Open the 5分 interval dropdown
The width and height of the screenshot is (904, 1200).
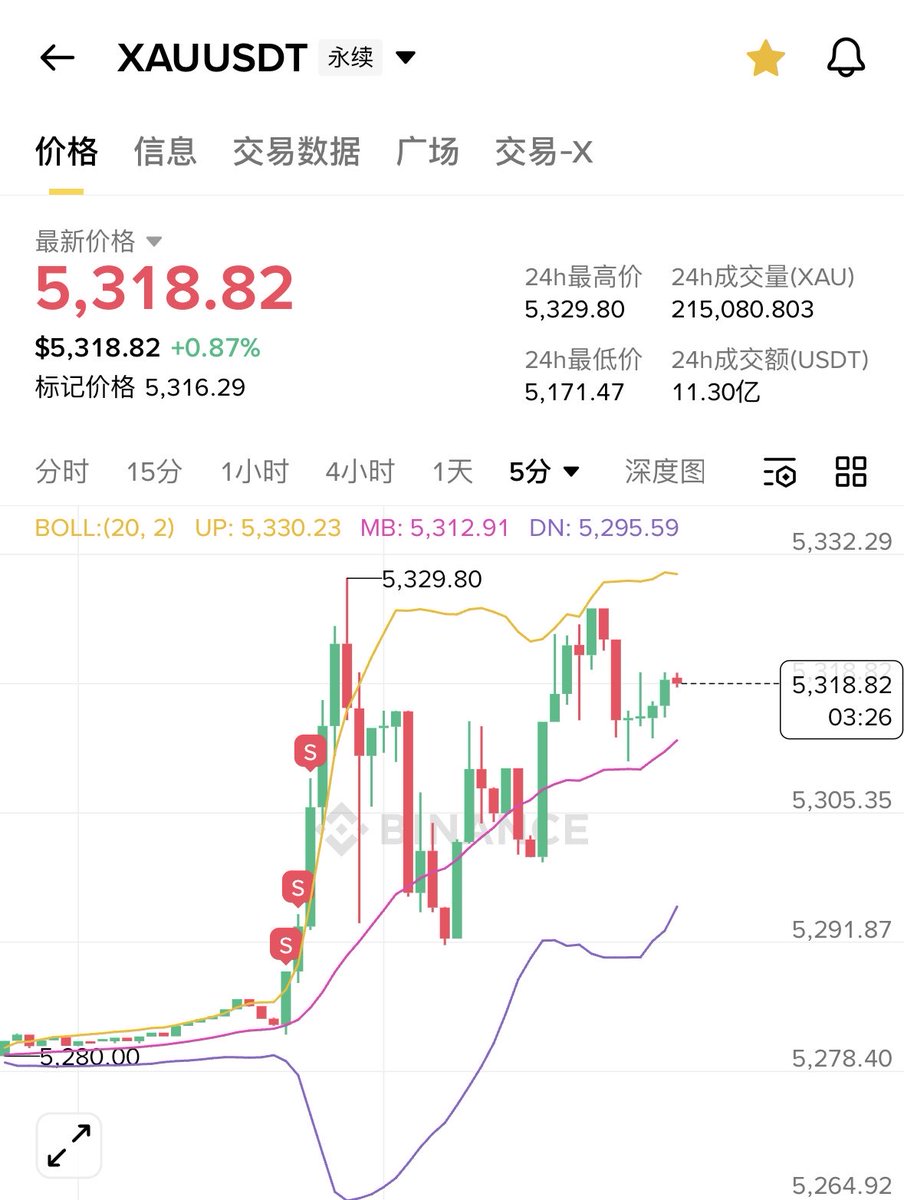click(x=544, y=471)
